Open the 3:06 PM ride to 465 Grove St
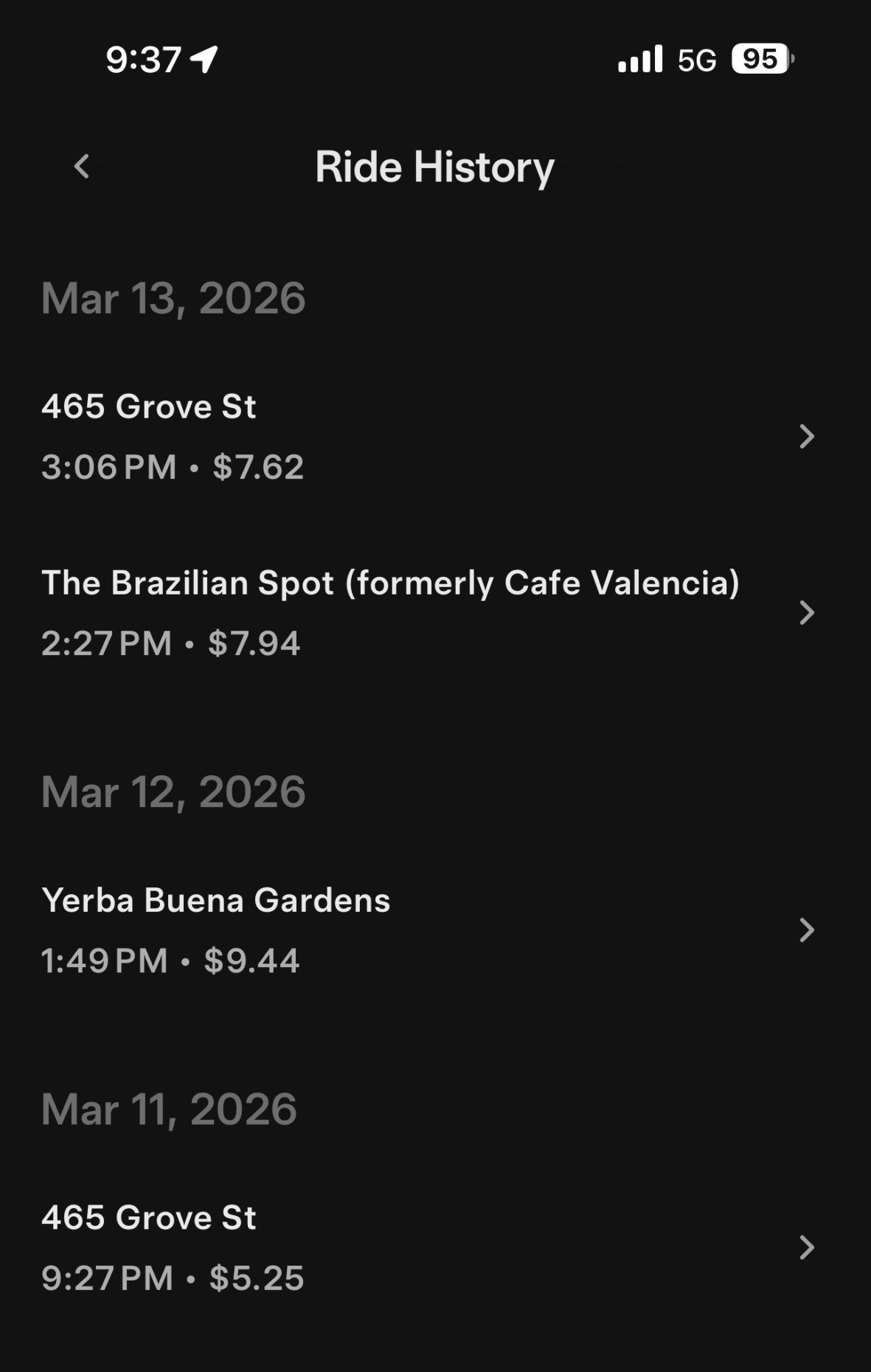871x1372 pixels. coord(428,436)
